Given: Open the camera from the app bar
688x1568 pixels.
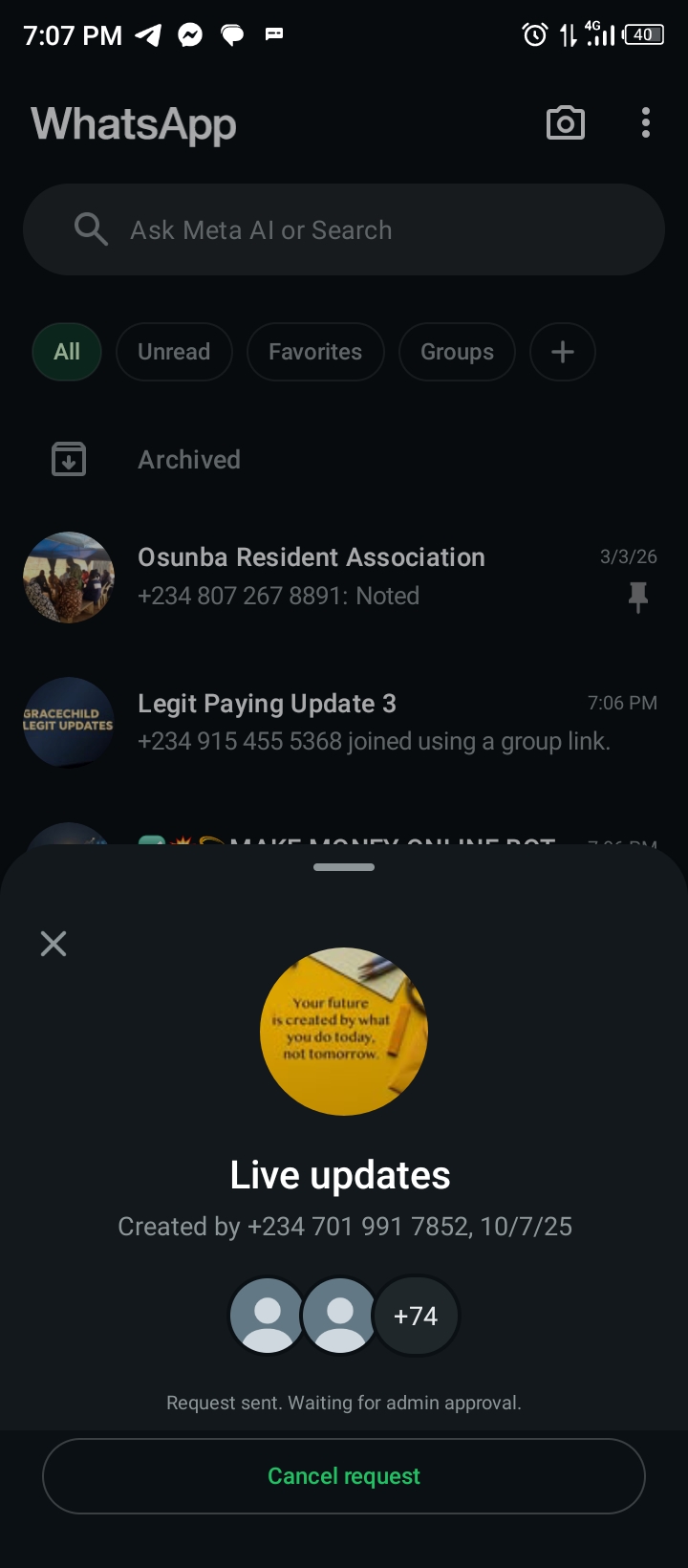Looking at the screenshot, I should [565, 123].
